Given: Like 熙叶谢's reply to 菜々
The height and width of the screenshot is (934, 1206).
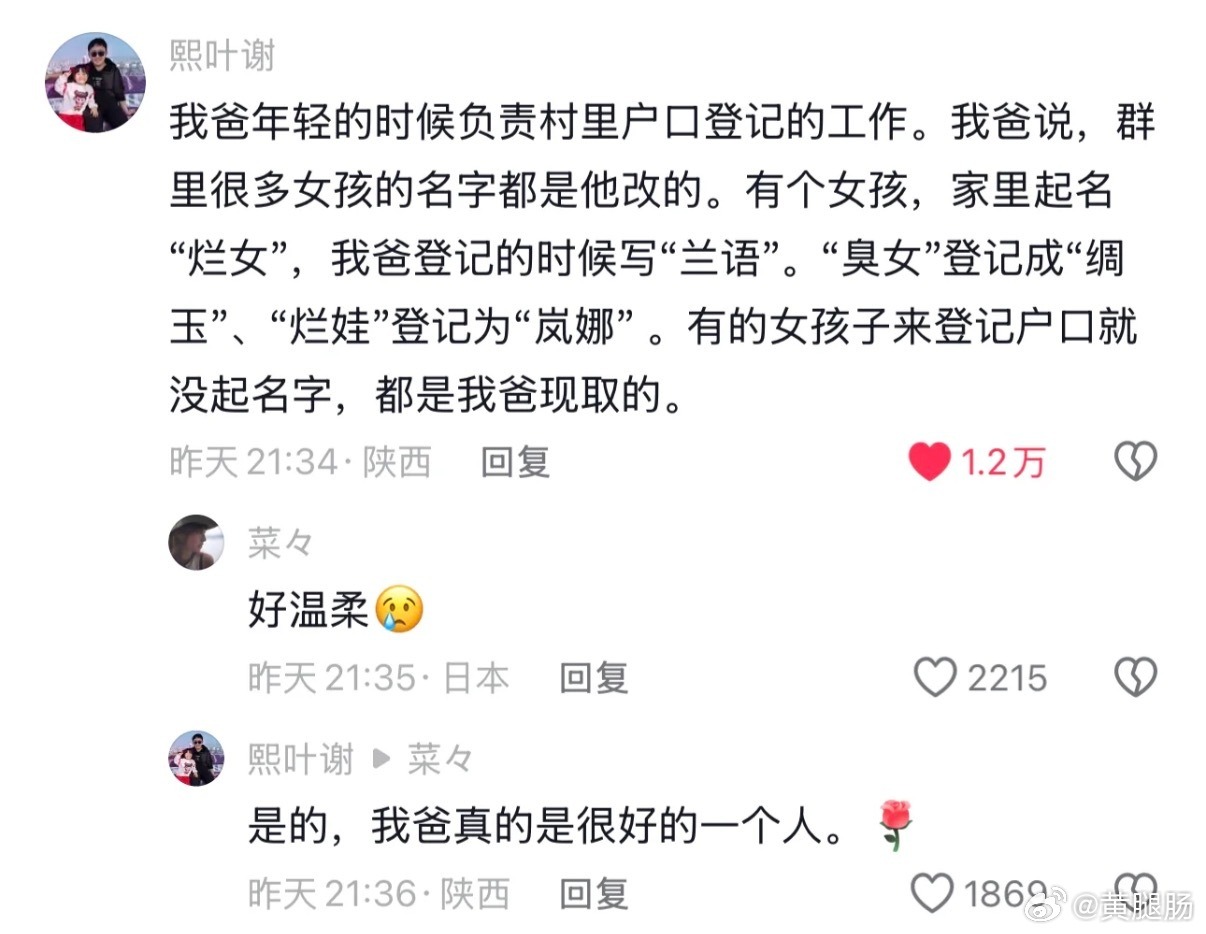Looking at the screenshot, I should pos(933,893).
